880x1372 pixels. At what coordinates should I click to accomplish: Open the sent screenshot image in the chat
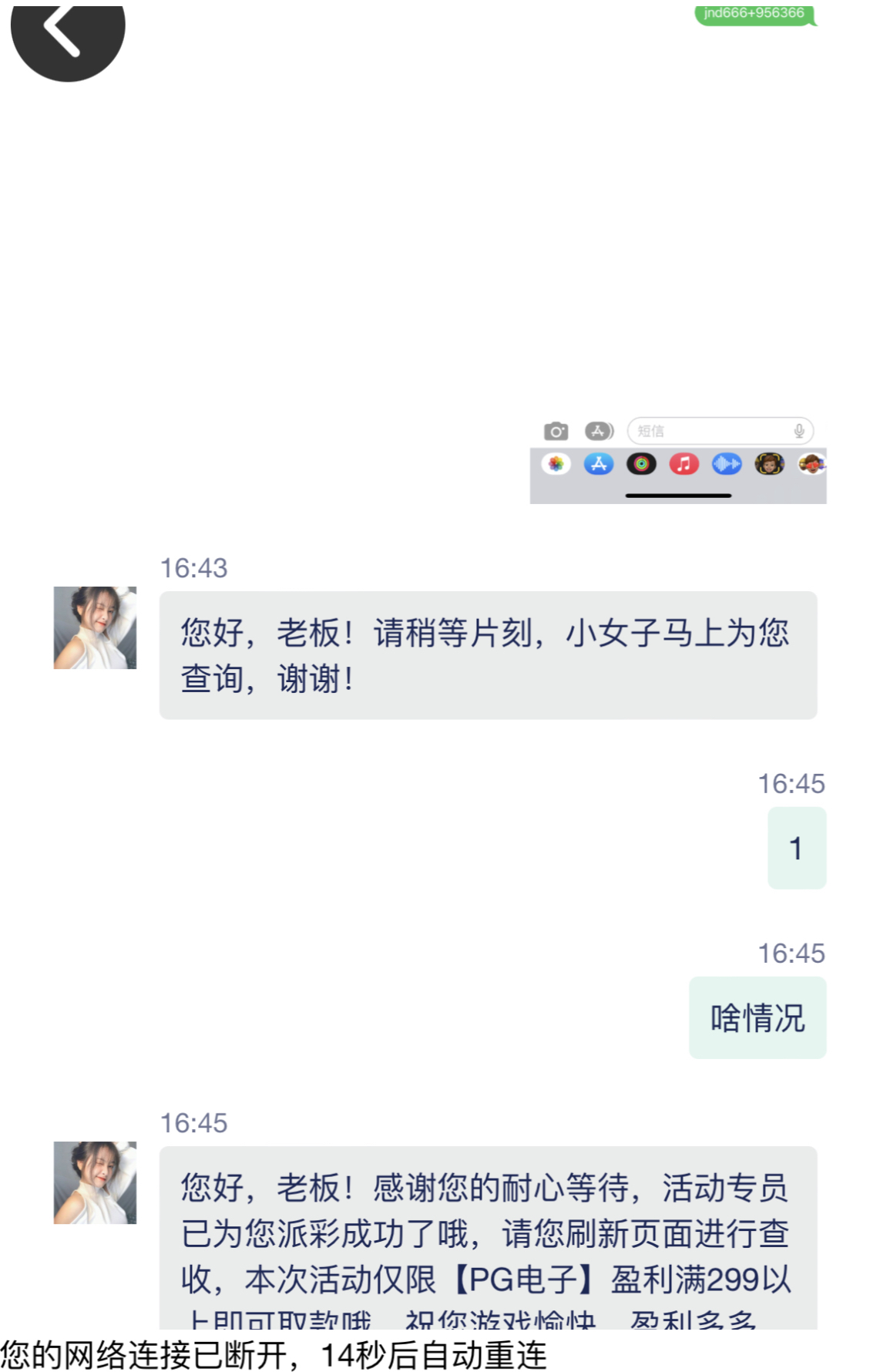[x=677, y=254]
